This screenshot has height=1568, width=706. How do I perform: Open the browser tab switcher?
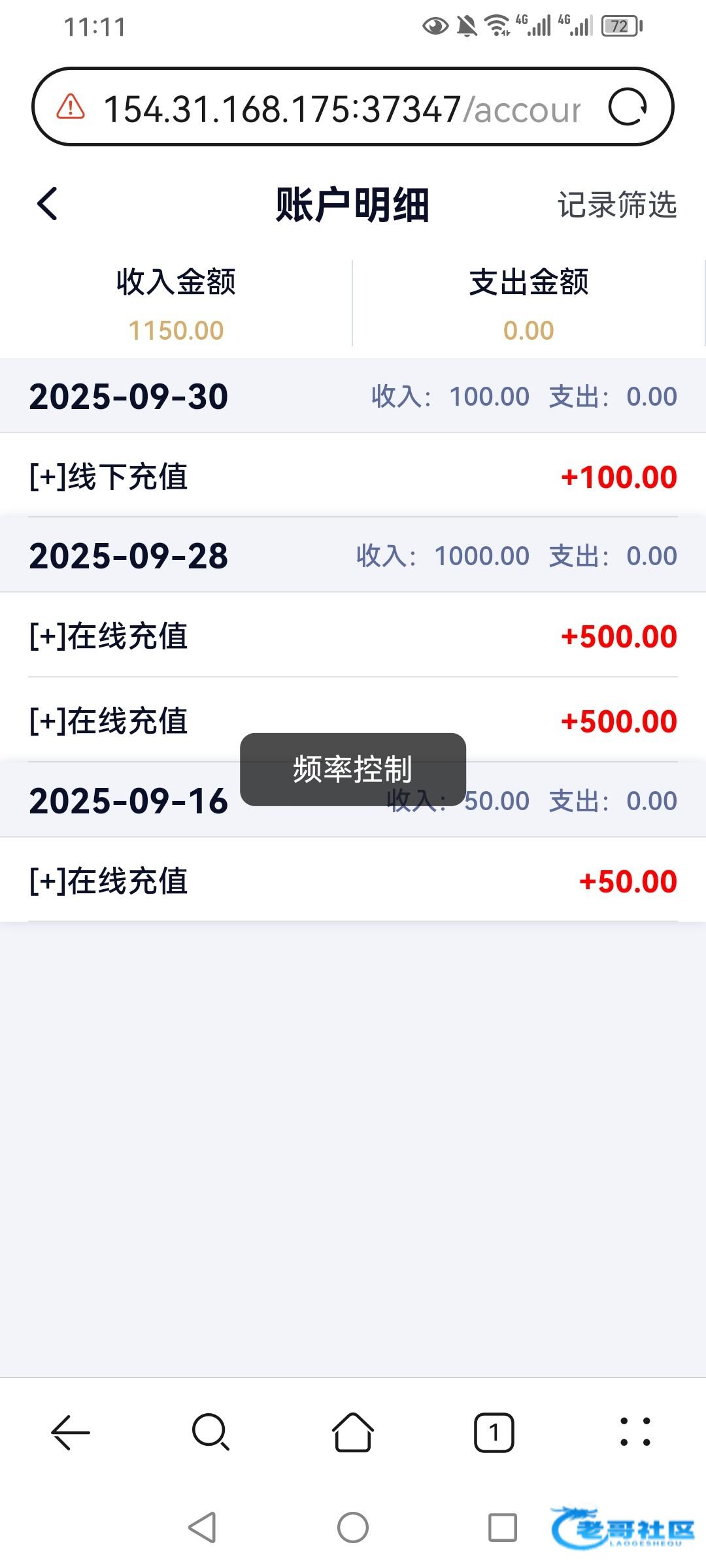[494, 1432]
